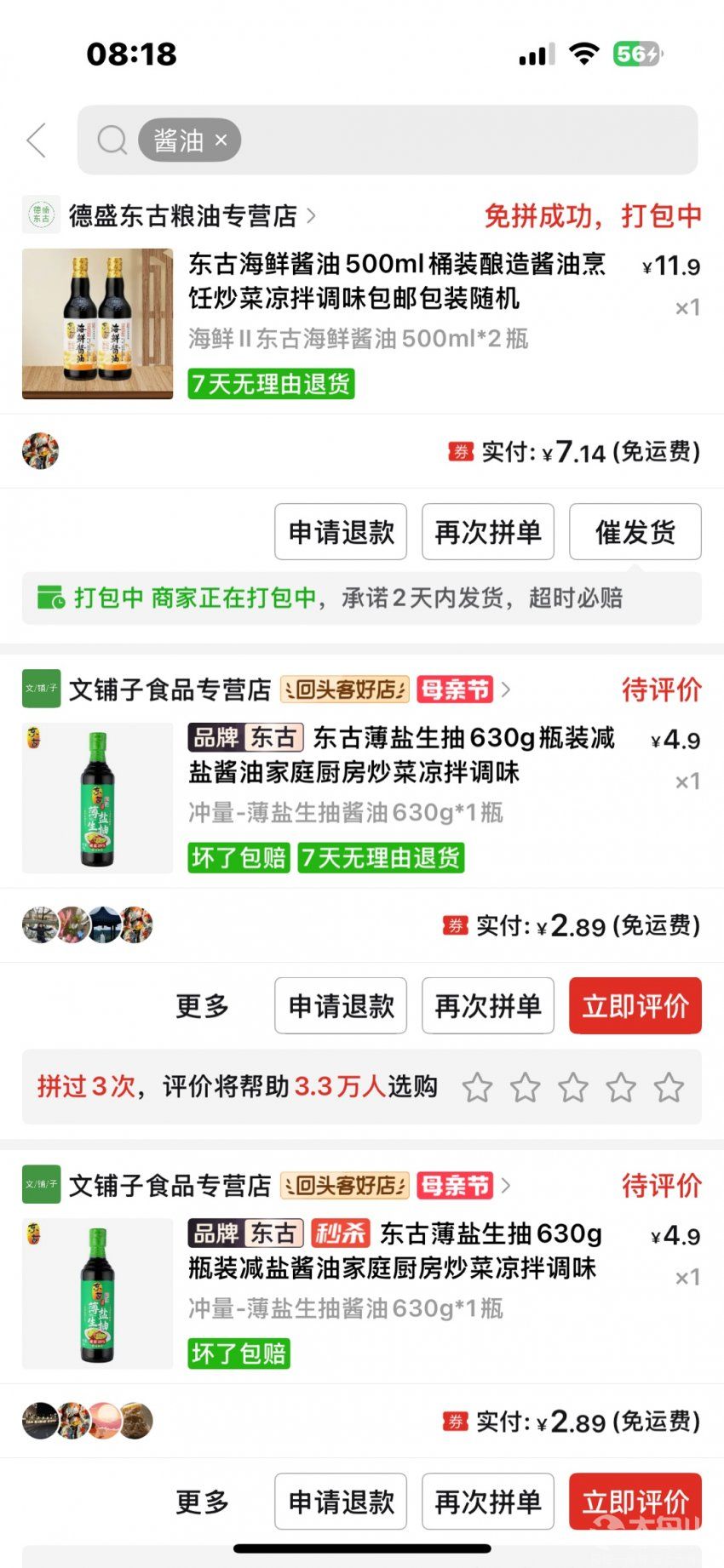
Task: Tap 申请退款 on the first 薄盐生抽 order
Action: pos(341,1006)
